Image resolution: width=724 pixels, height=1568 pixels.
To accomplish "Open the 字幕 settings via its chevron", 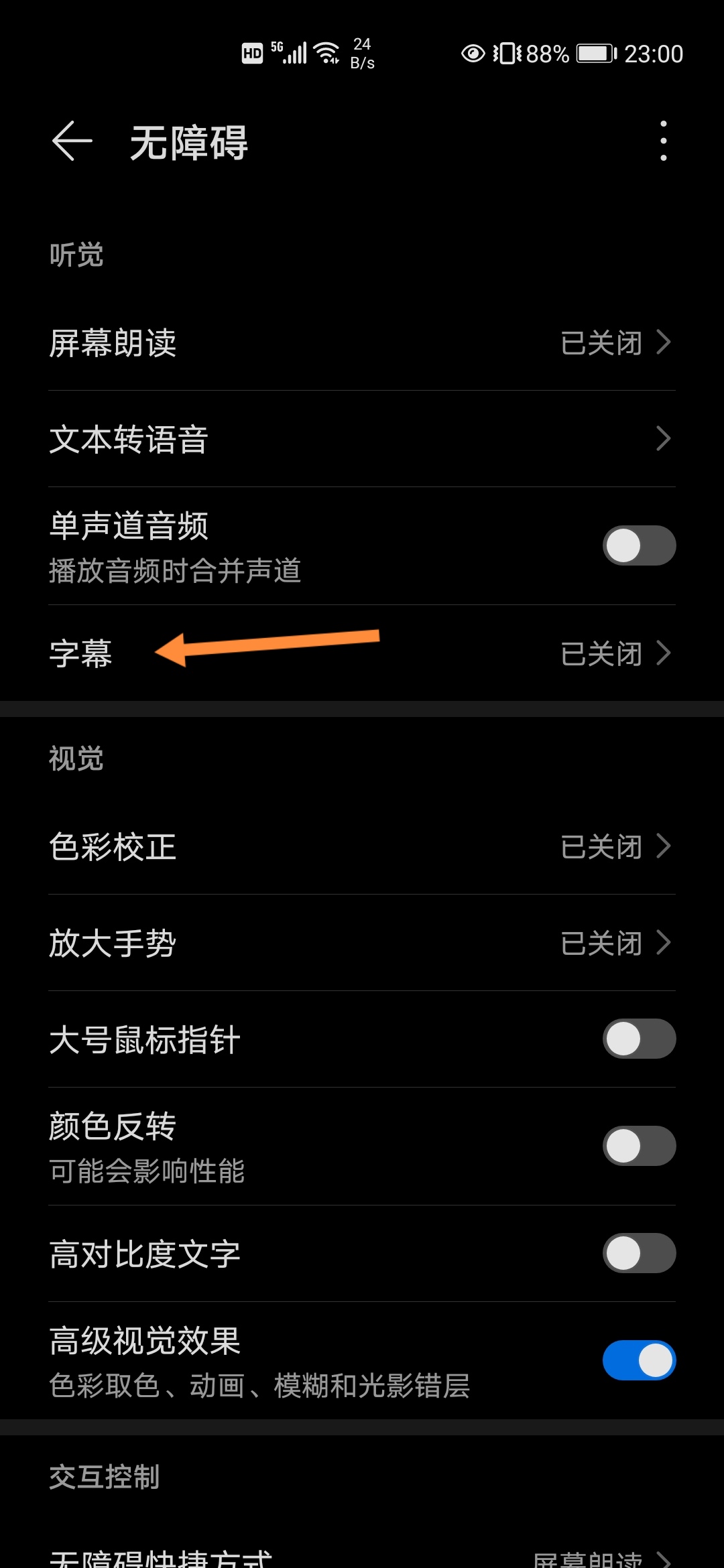I will pos(663,653).
